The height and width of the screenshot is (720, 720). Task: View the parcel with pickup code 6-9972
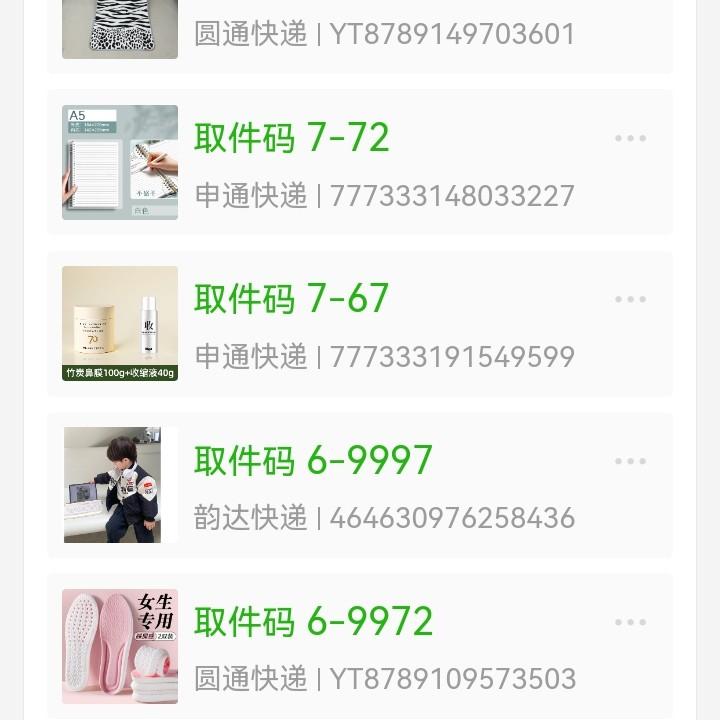[x=380, y=648]
